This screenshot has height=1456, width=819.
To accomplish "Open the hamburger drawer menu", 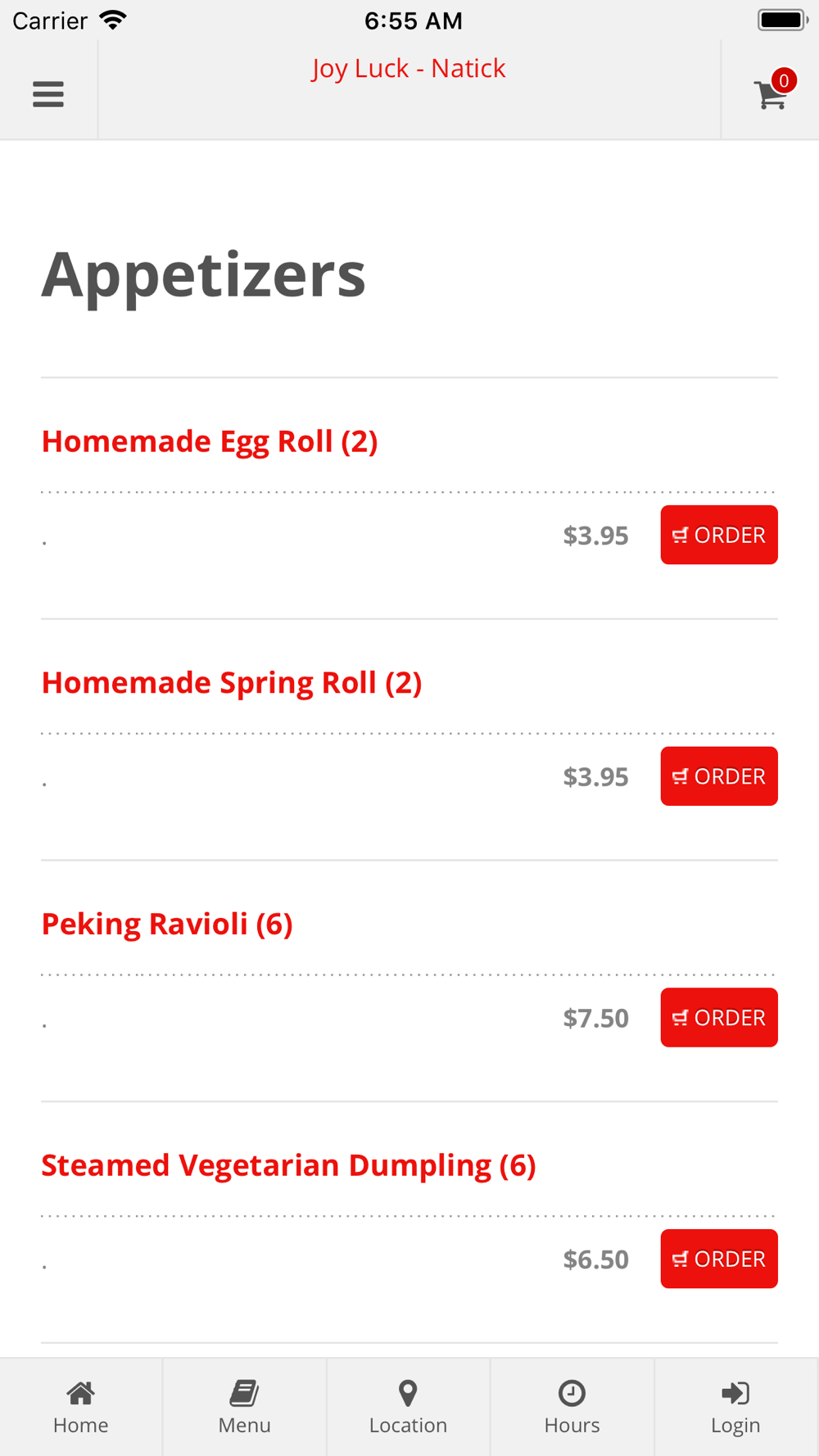I will pyautogui.click(x=48, y=93).
